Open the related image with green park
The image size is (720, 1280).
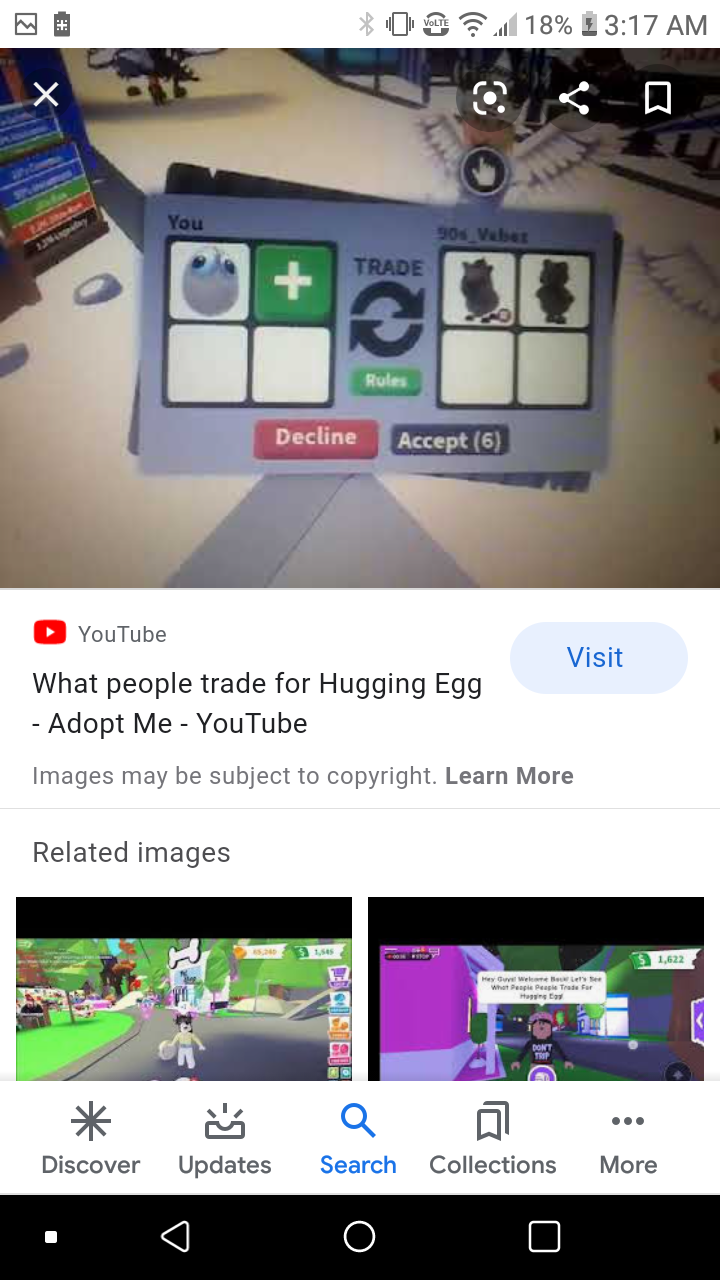[x=184, y=990]
